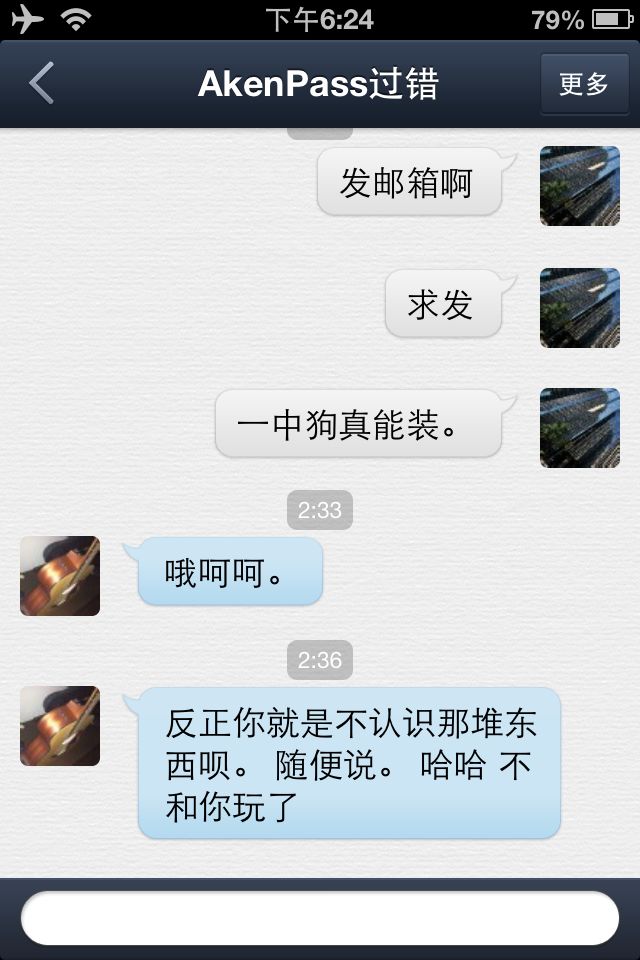Screen dimensions: 640x960
Task: Select the avatar beside the 反正你就是不认识 message
Action: pyautogui.click(x=60, y=726)
